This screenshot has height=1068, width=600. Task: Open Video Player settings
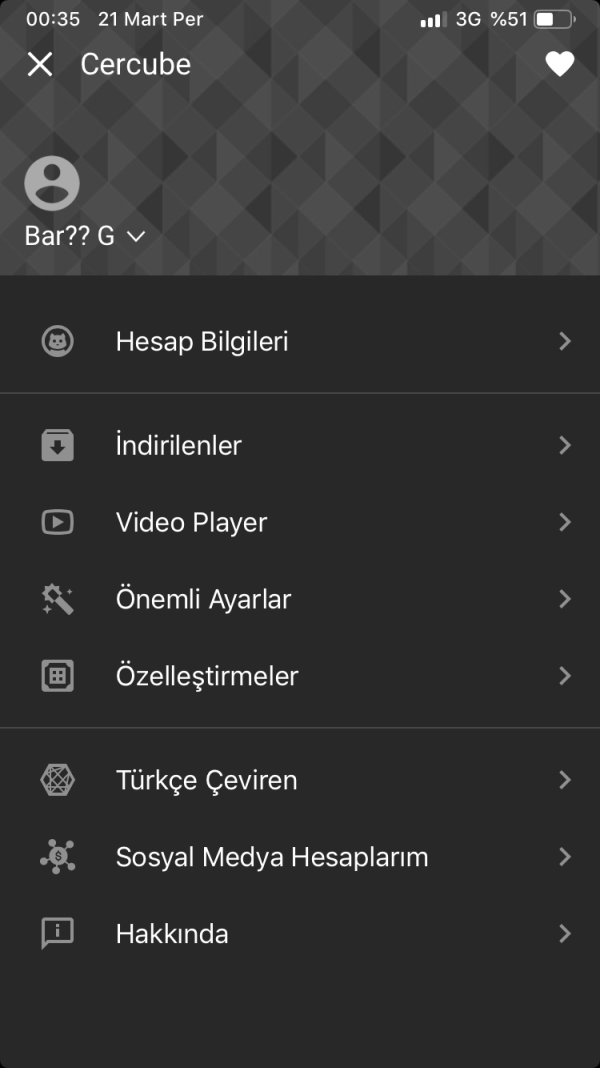click(300, 523)
